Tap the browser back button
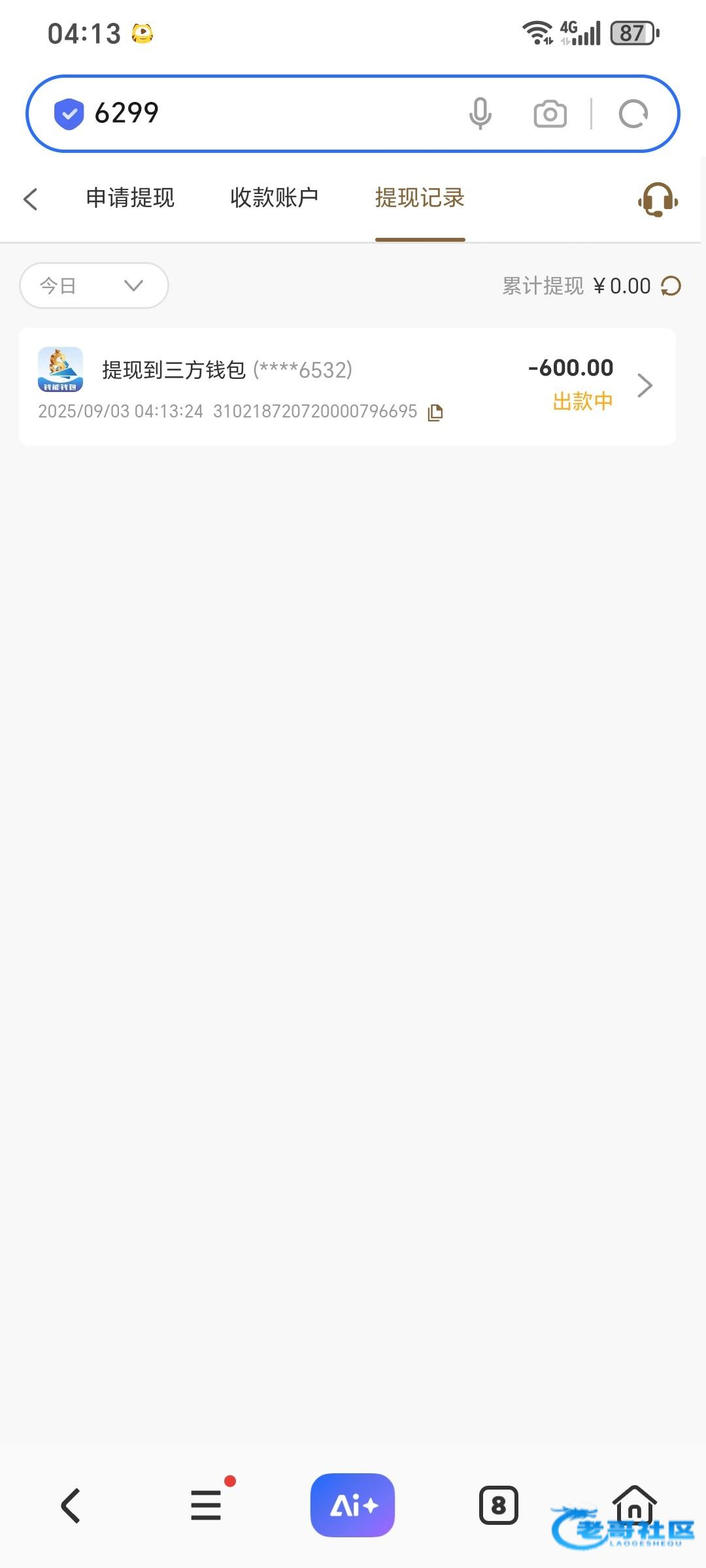Viewport: 706px width, 1568px height. coord(71,1506)
